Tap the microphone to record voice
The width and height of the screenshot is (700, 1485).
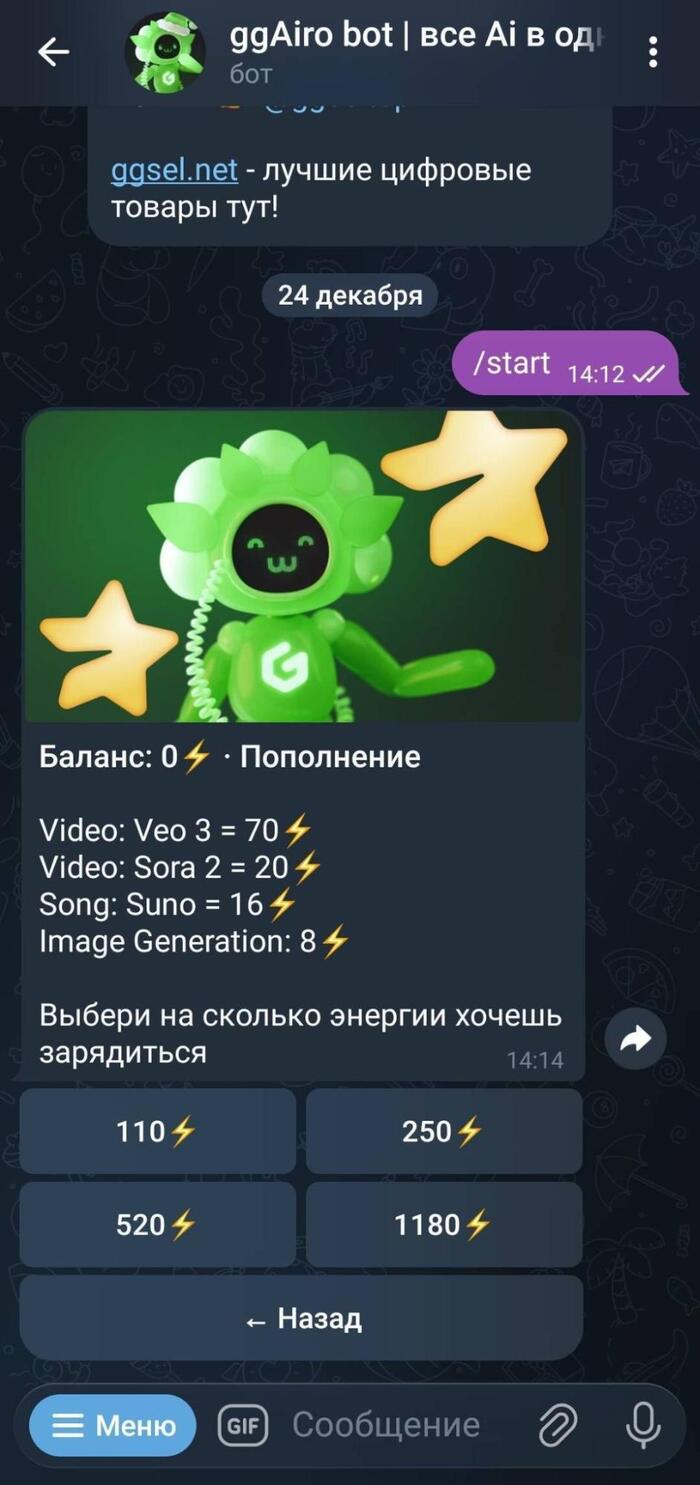click(642, 1425)
